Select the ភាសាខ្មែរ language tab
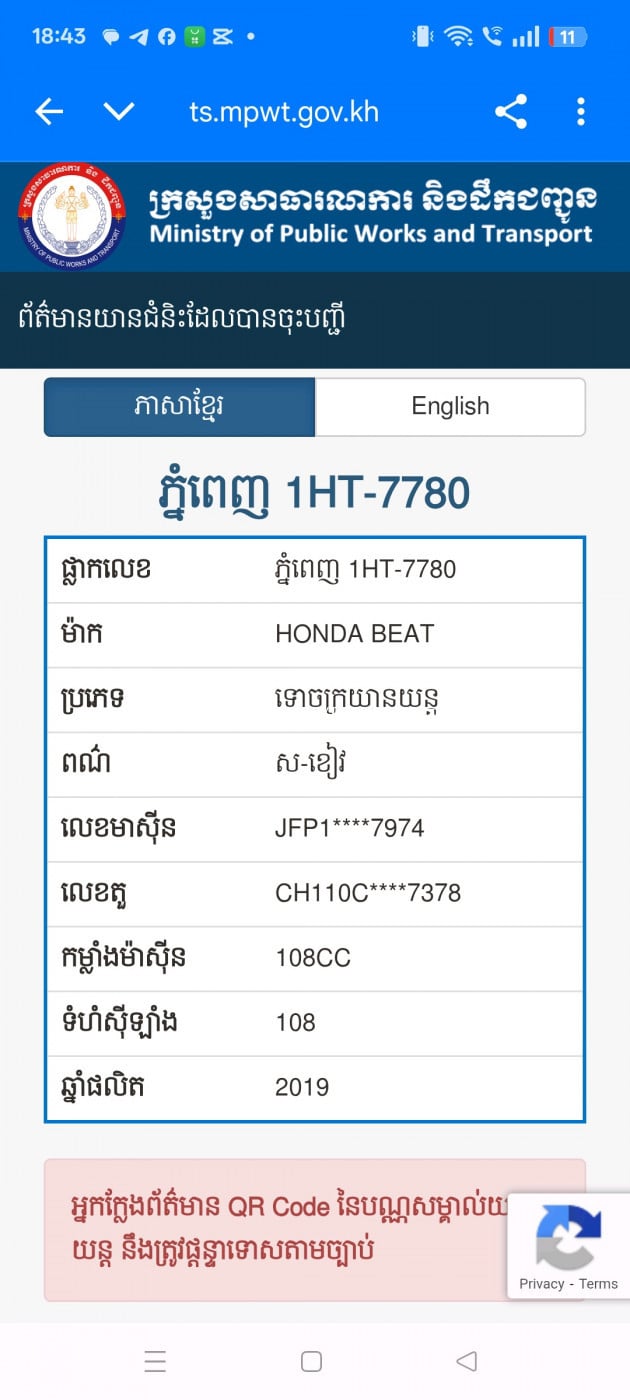The width and height of the screenshot is (630, 1400). pos(180,407)
